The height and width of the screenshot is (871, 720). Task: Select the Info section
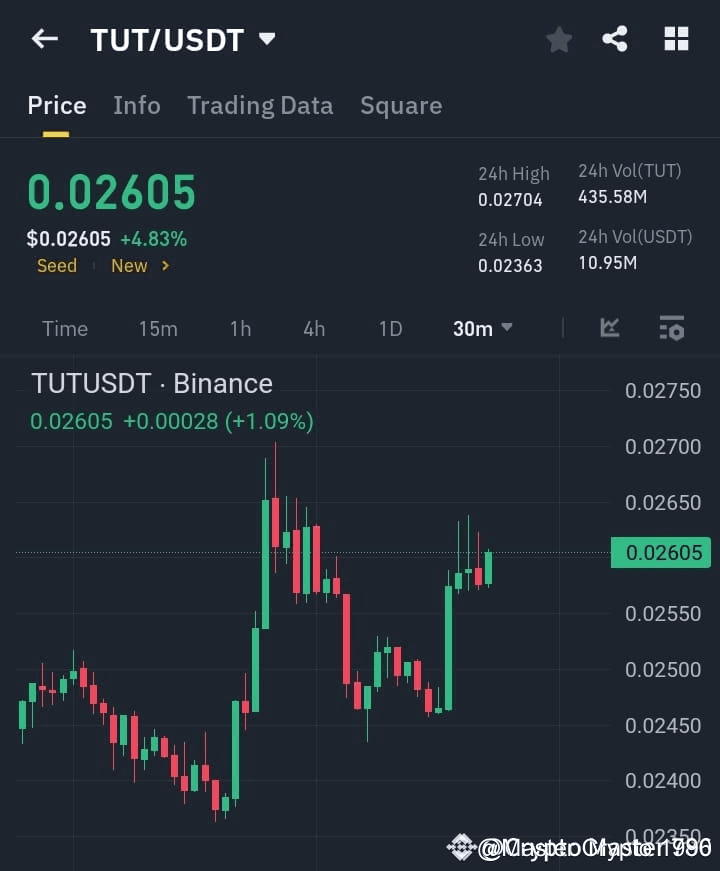137,105
